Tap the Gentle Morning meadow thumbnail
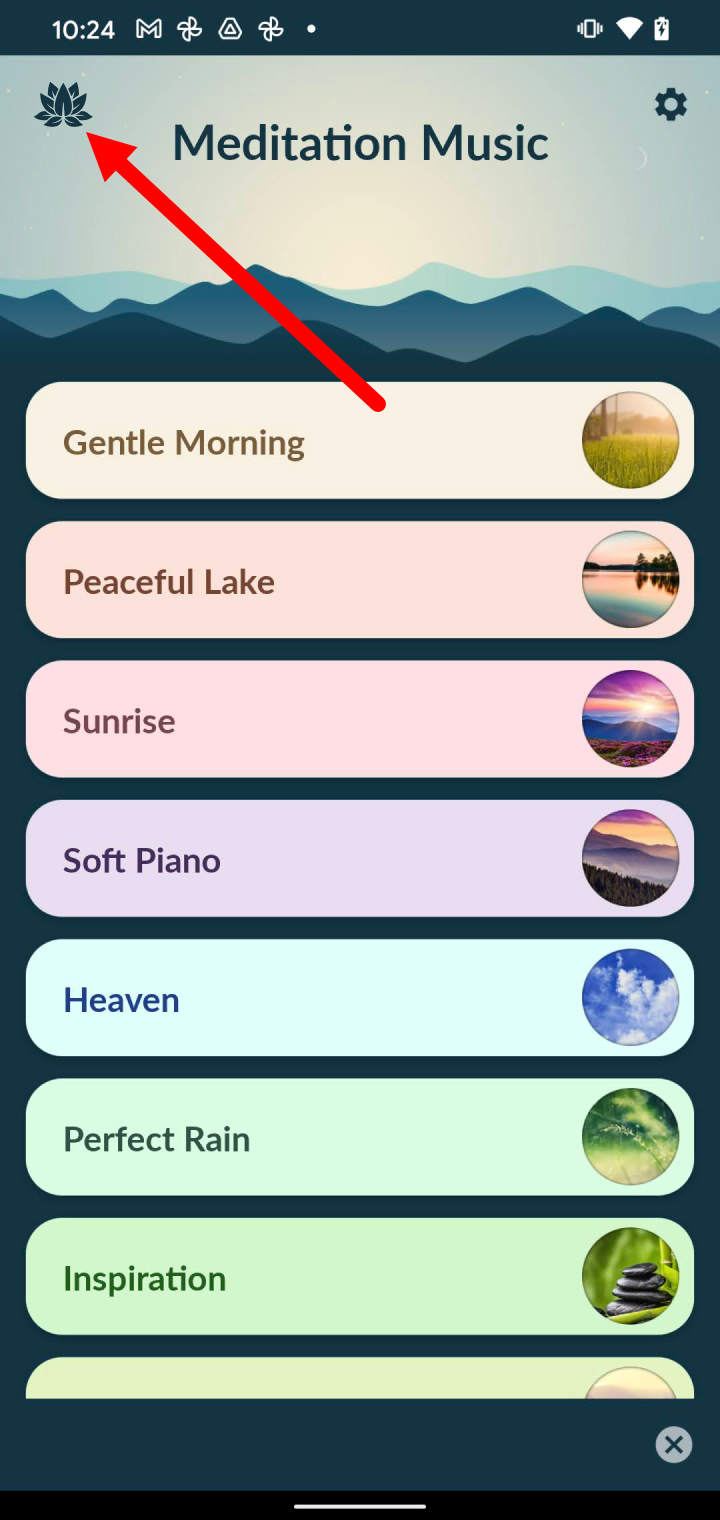This screenshot has height=1520, width=720. [630, 440]
